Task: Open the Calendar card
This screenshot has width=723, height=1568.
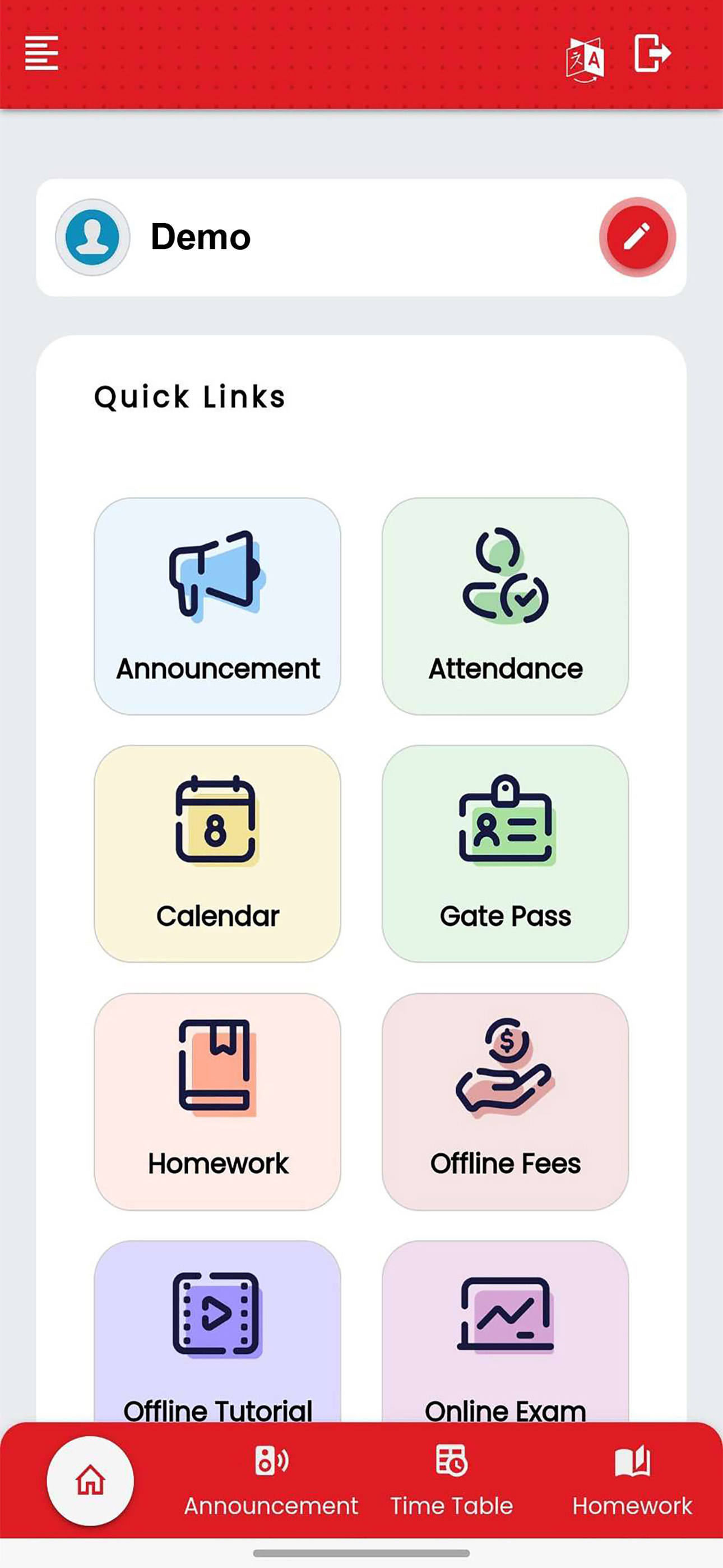Action: point(217,854)
